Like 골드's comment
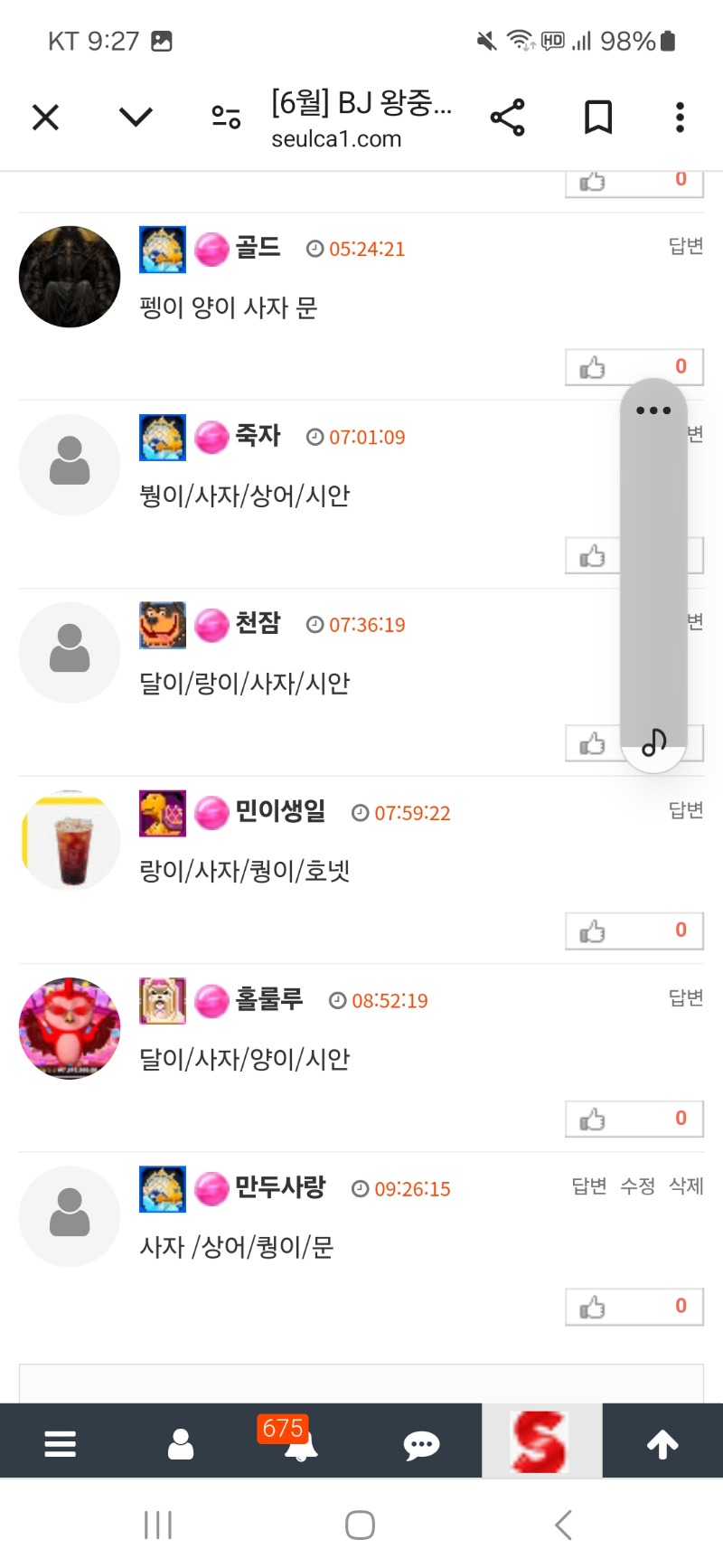The image size is (723, 1568). [593, 367]
